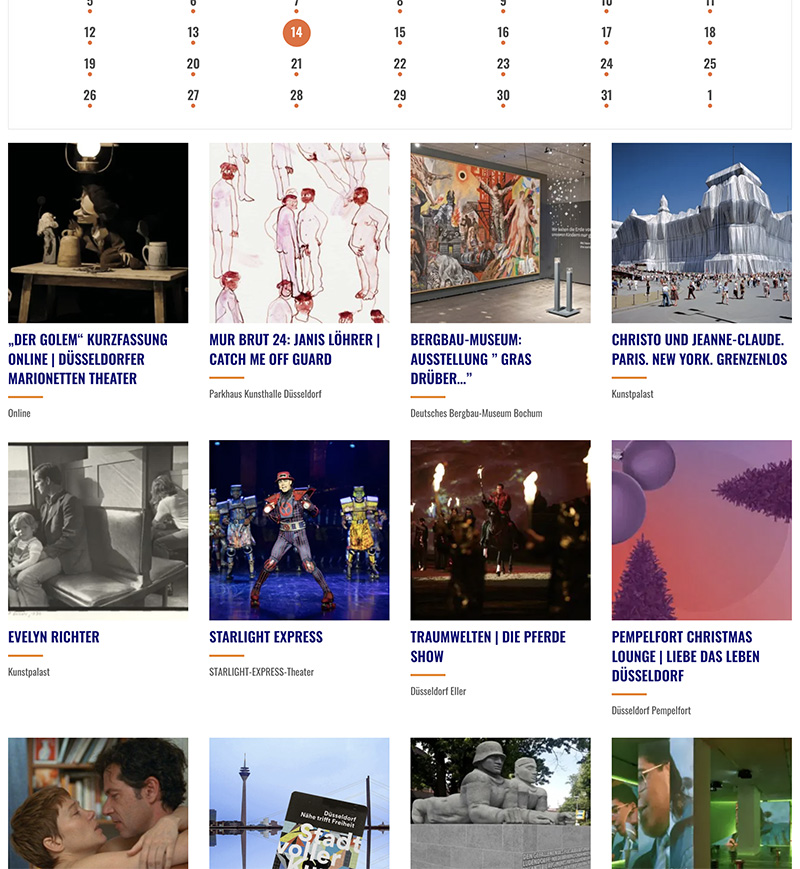Screen dimensions: 800x869
Task: Open Traumwelten Die Pferde Show
Action: point(500,530)
